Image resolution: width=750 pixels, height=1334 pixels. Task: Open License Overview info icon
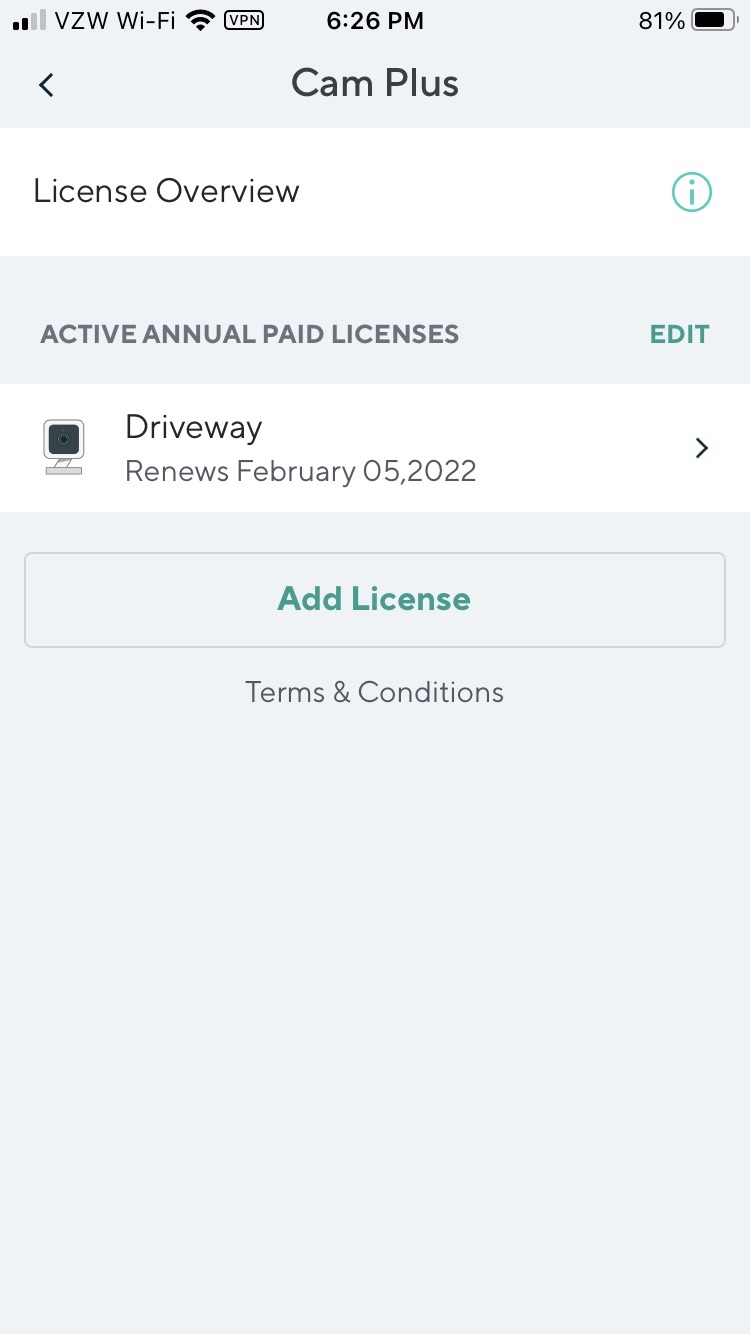click(x=691, y=192)
